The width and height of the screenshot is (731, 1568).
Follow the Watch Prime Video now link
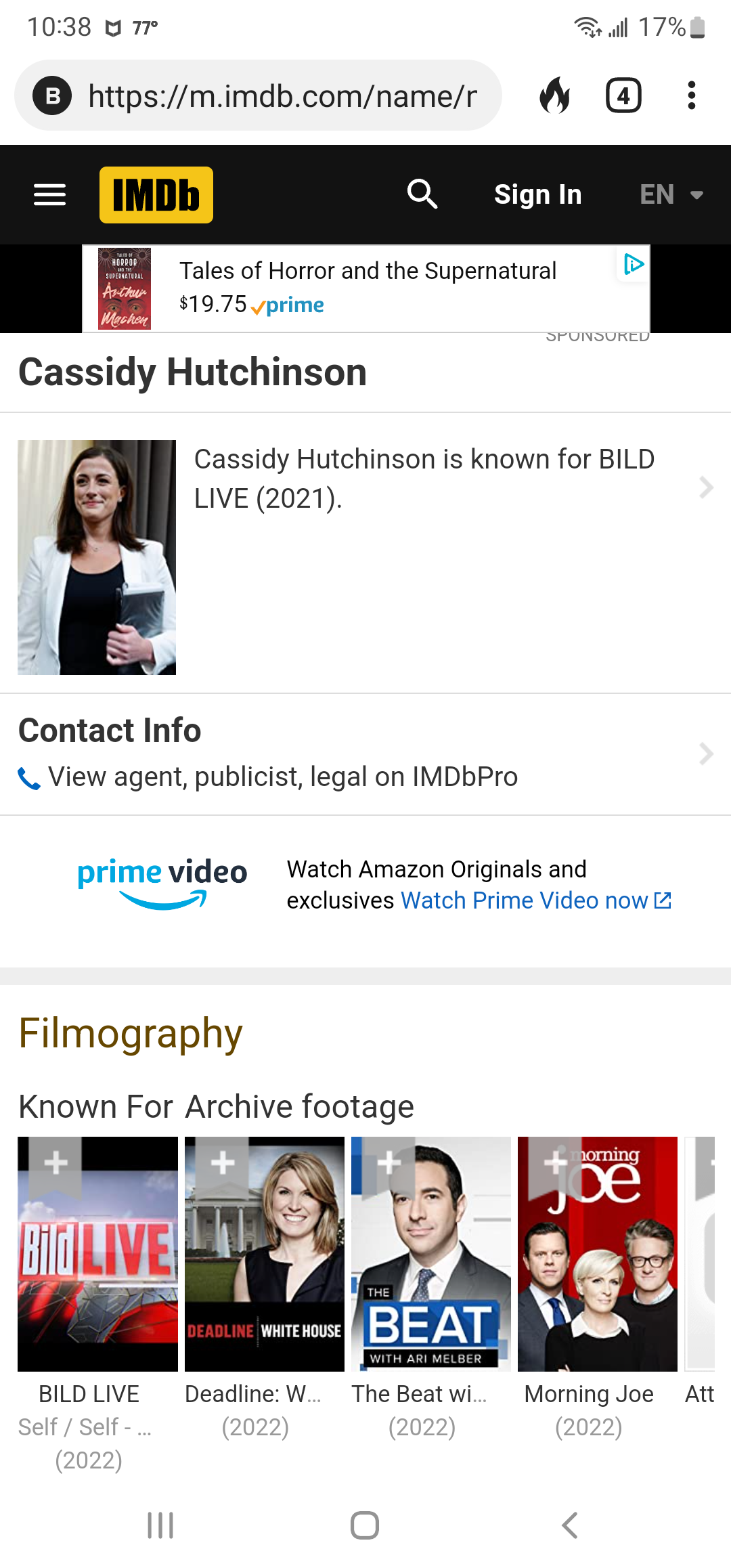click(535, 900)
